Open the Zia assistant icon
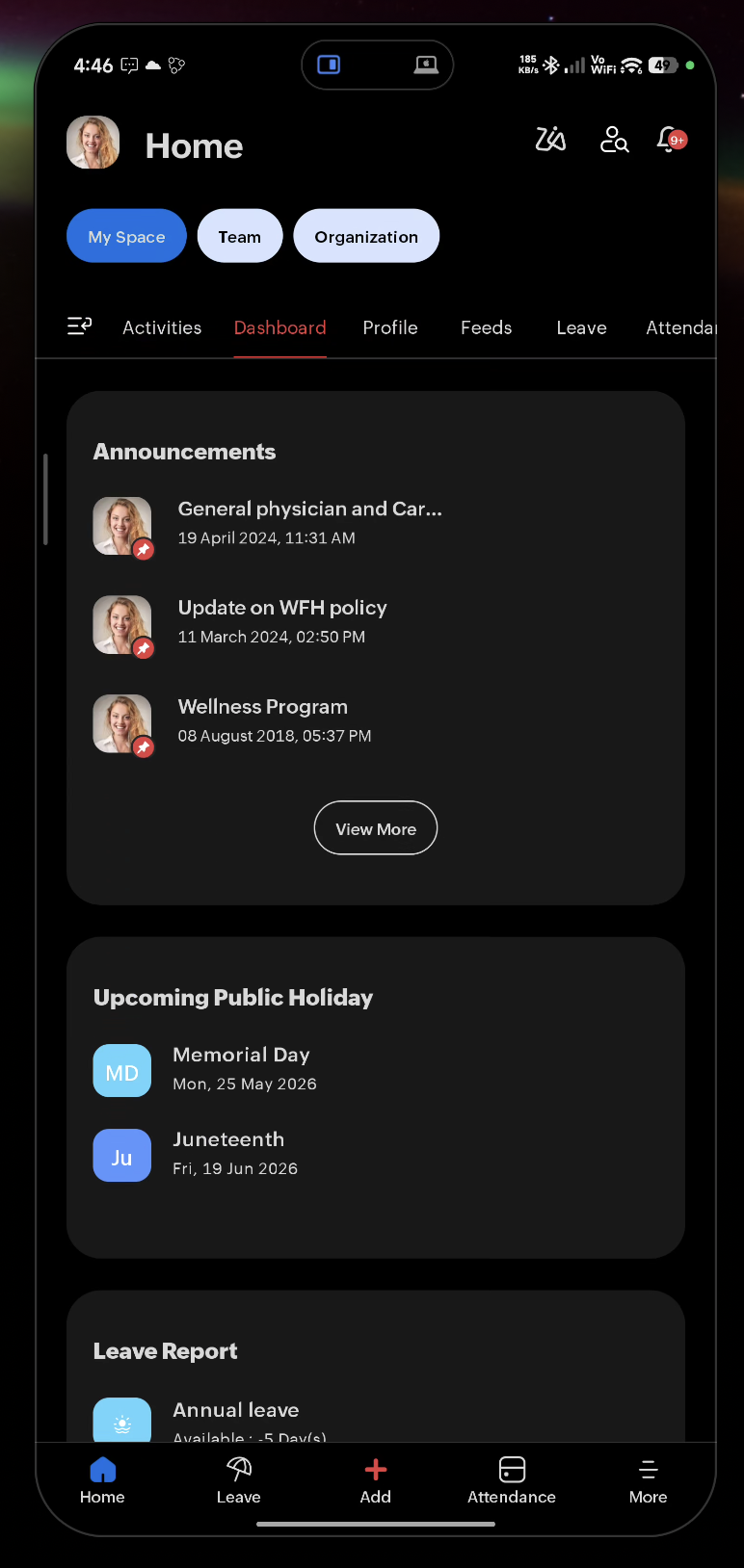This screenshot has width=744, height=1568. point(550,141)
